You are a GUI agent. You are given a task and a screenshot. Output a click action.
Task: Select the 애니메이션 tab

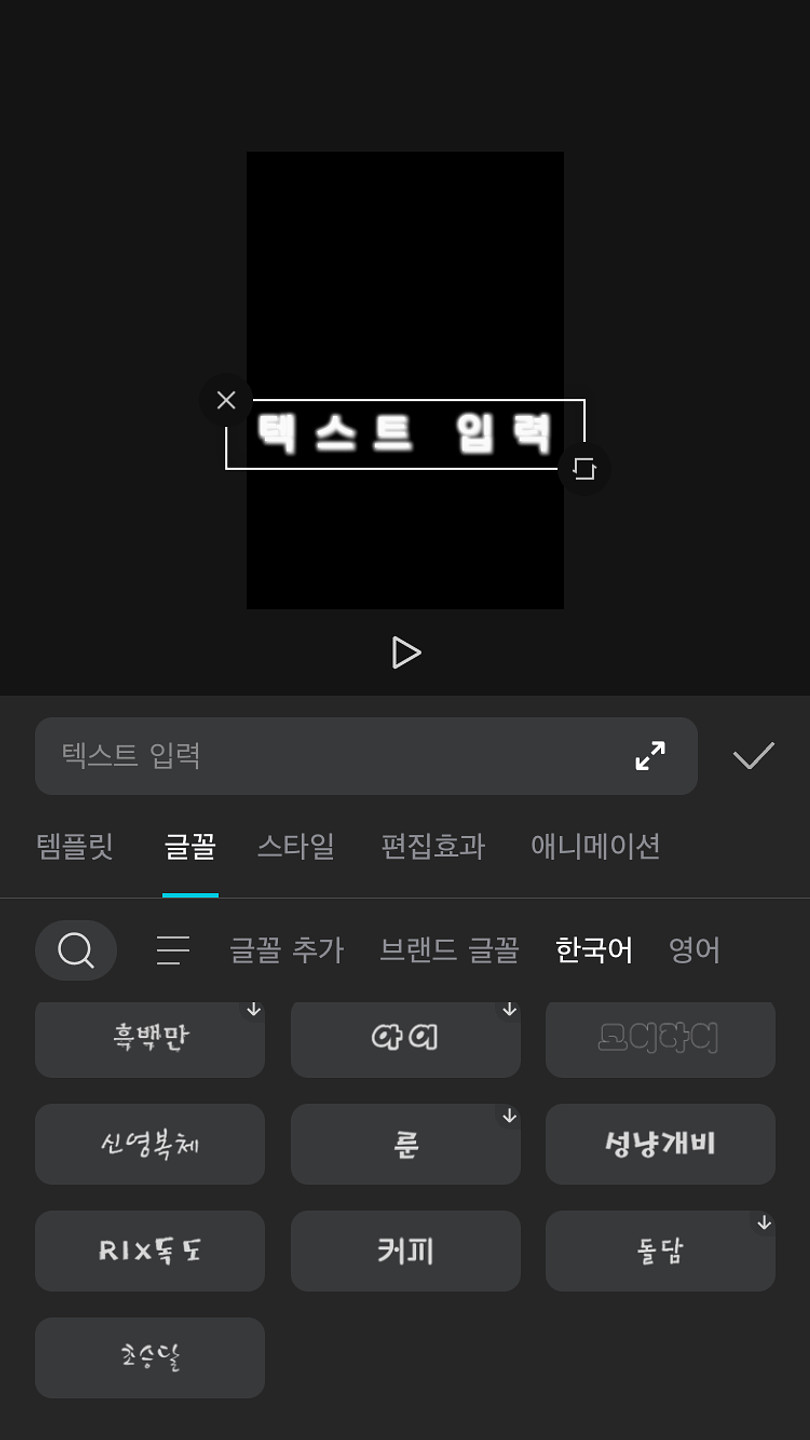pyautogui.click(x=595, y=847)
